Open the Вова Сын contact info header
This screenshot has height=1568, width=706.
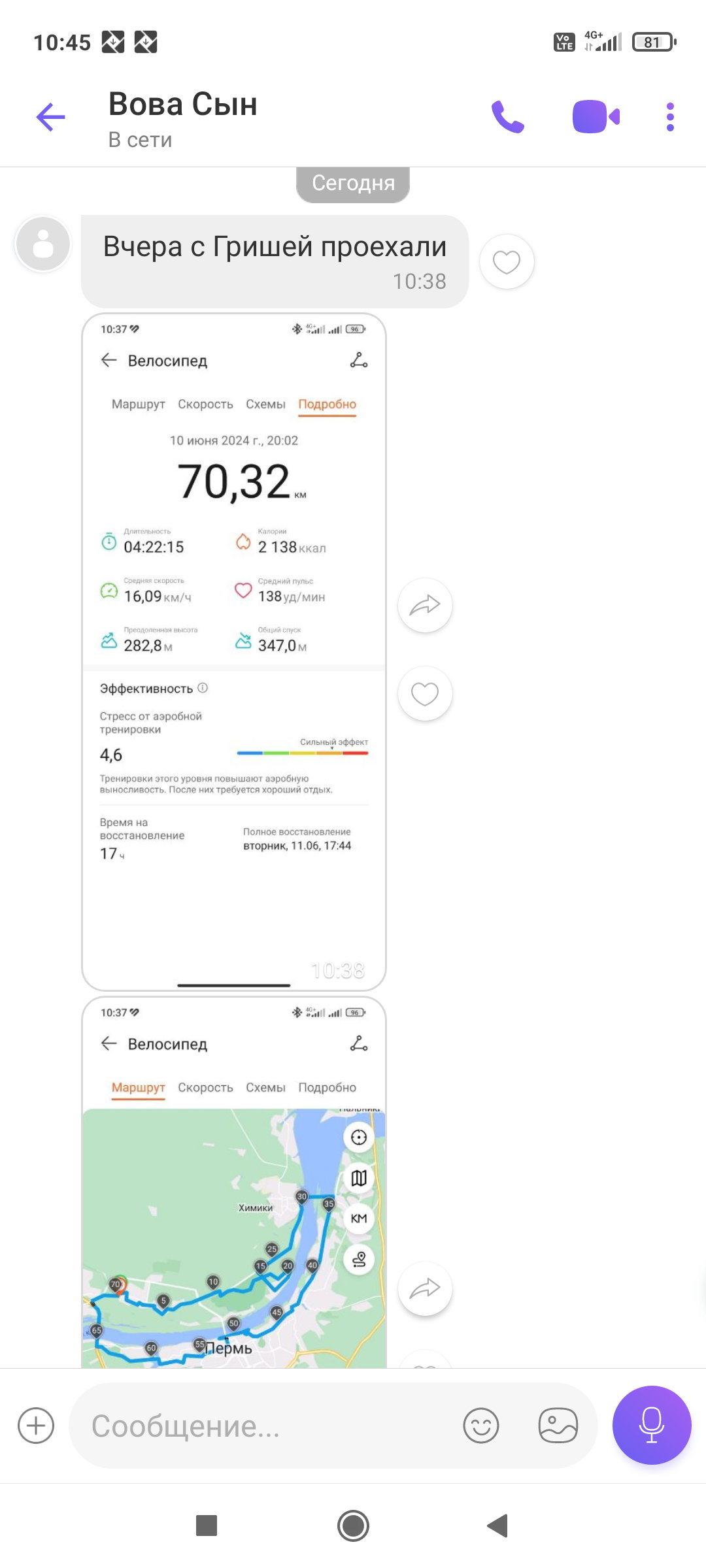[x=183, y=120]
